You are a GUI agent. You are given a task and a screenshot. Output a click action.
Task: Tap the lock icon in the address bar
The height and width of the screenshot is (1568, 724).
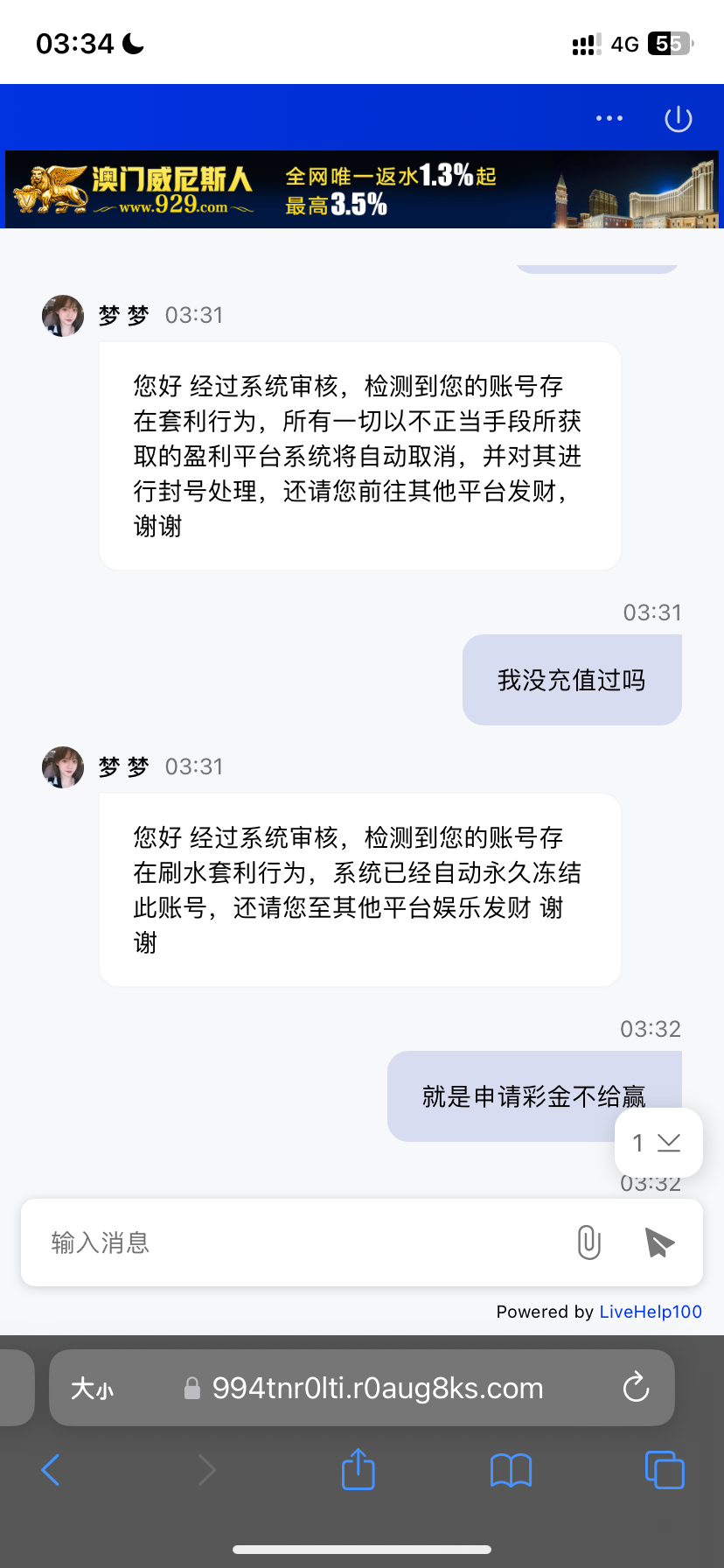pyautogui.click(x=194, y=1387)
